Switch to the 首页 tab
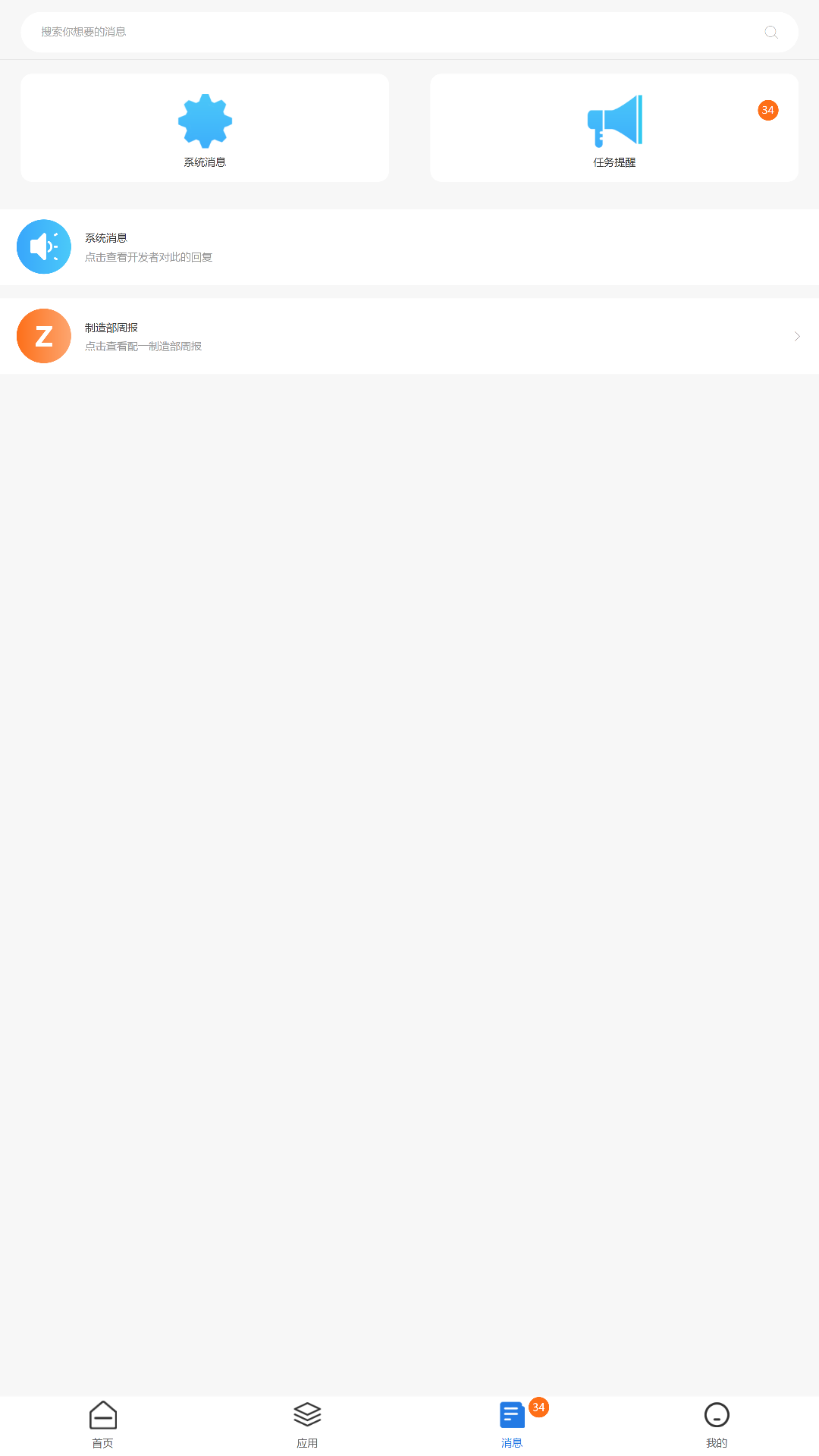819x1456 pixels. [x=102, y=1425]
